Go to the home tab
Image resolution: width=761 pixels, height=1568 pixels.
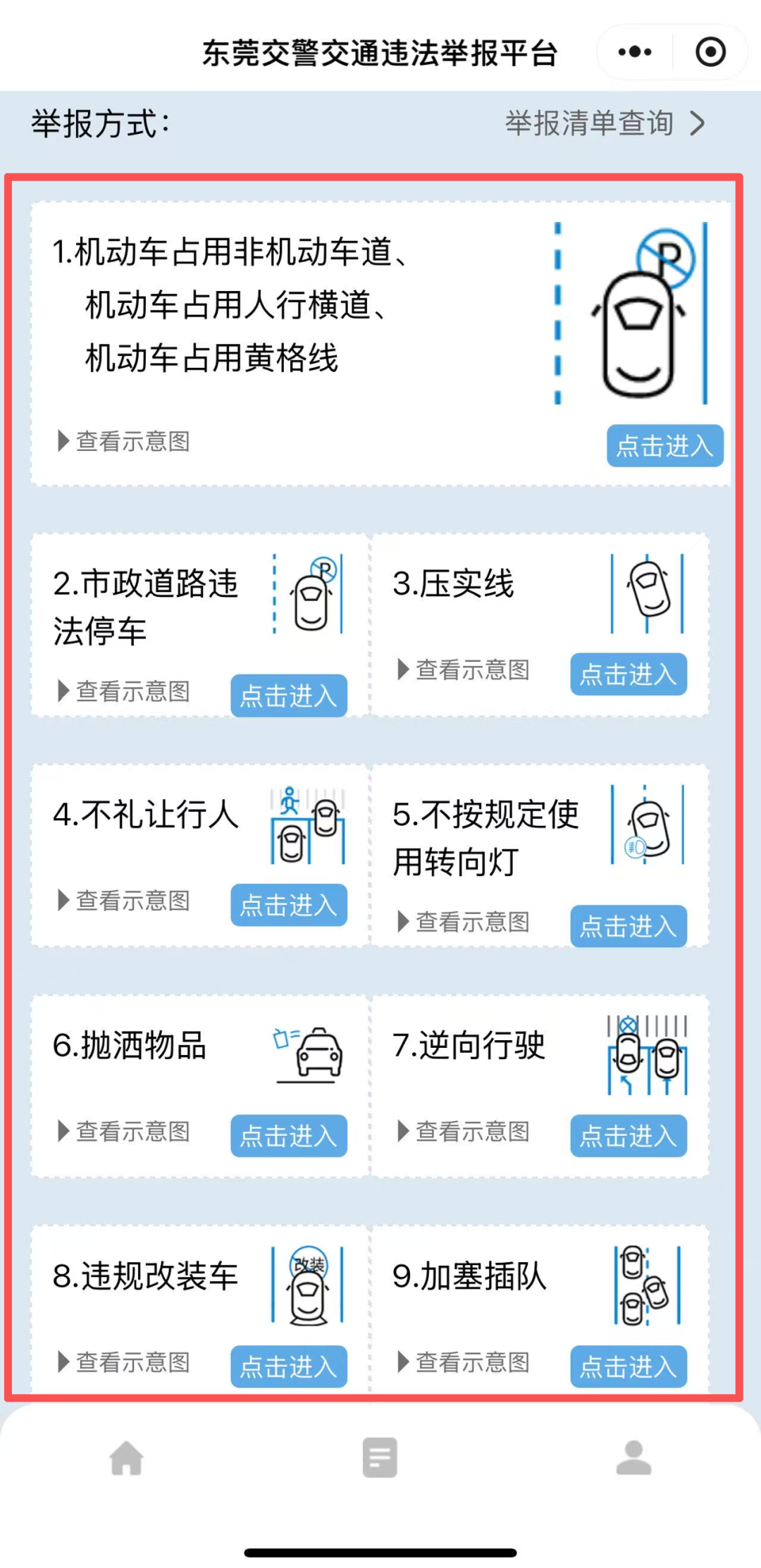127,1458
